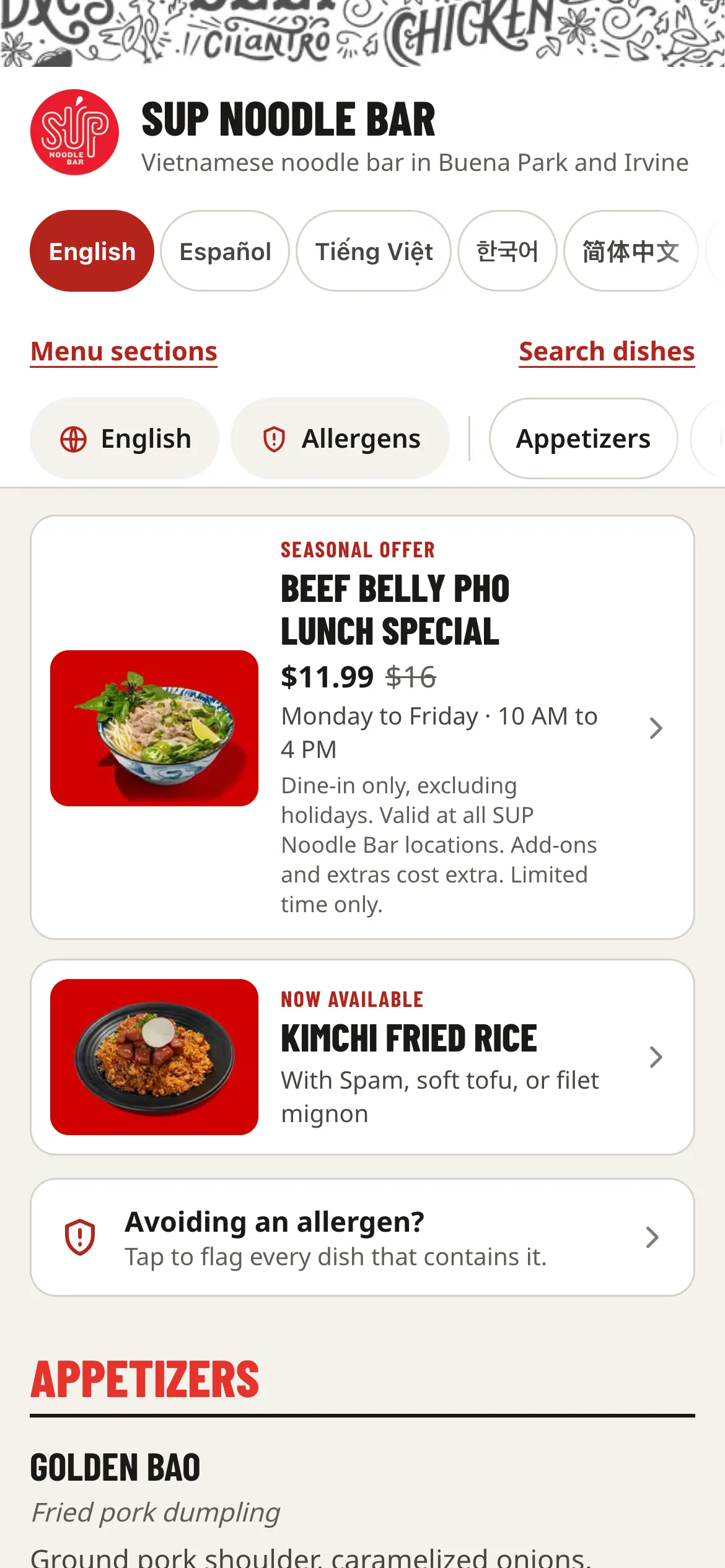
Task: Open the Allergens filter button
Action: click(x=340, y=438)
